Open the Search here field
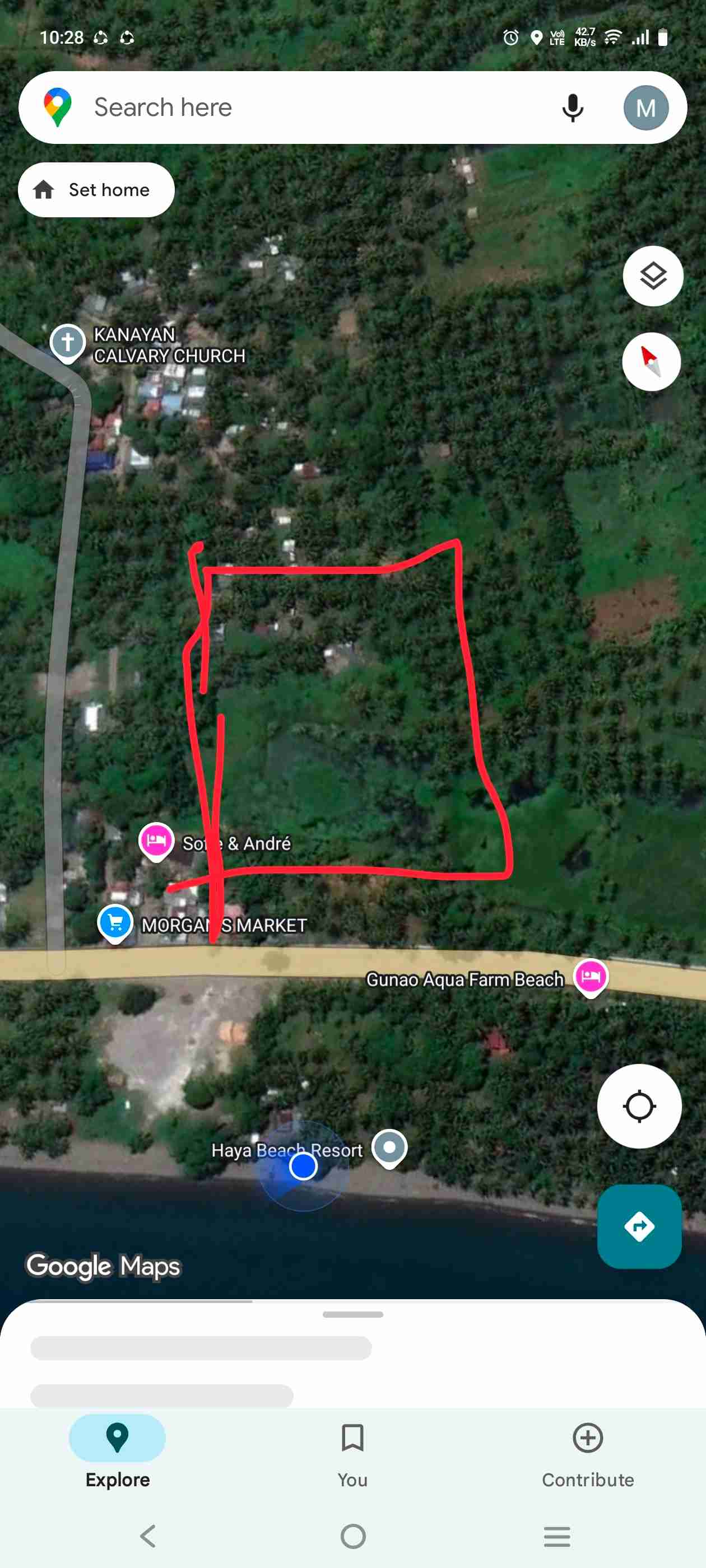Image resolution: width=706 pixels, height=1568 pixels. [x=305, y=108]
